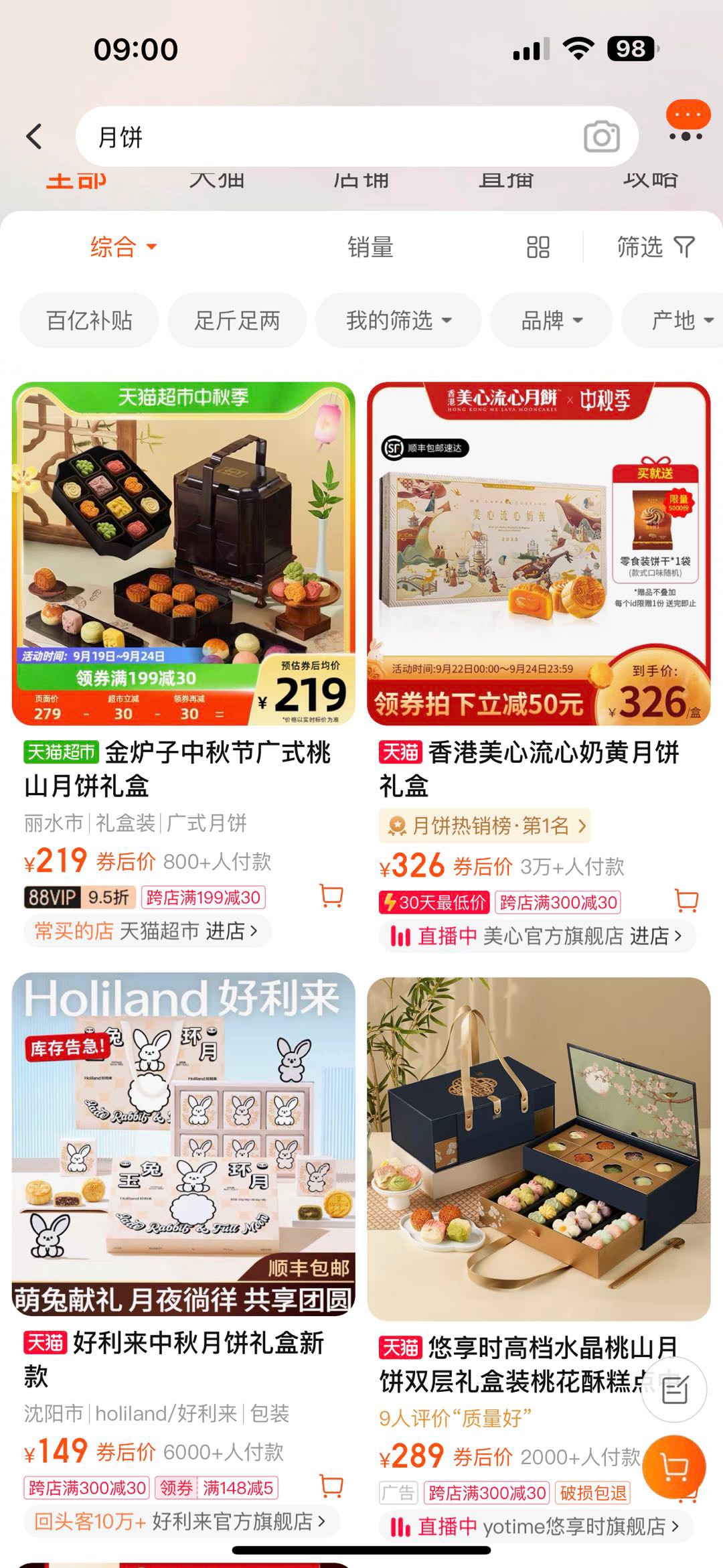Go back using the back arrow
This screenshot has height=1568, width=723.
(35, 137)
